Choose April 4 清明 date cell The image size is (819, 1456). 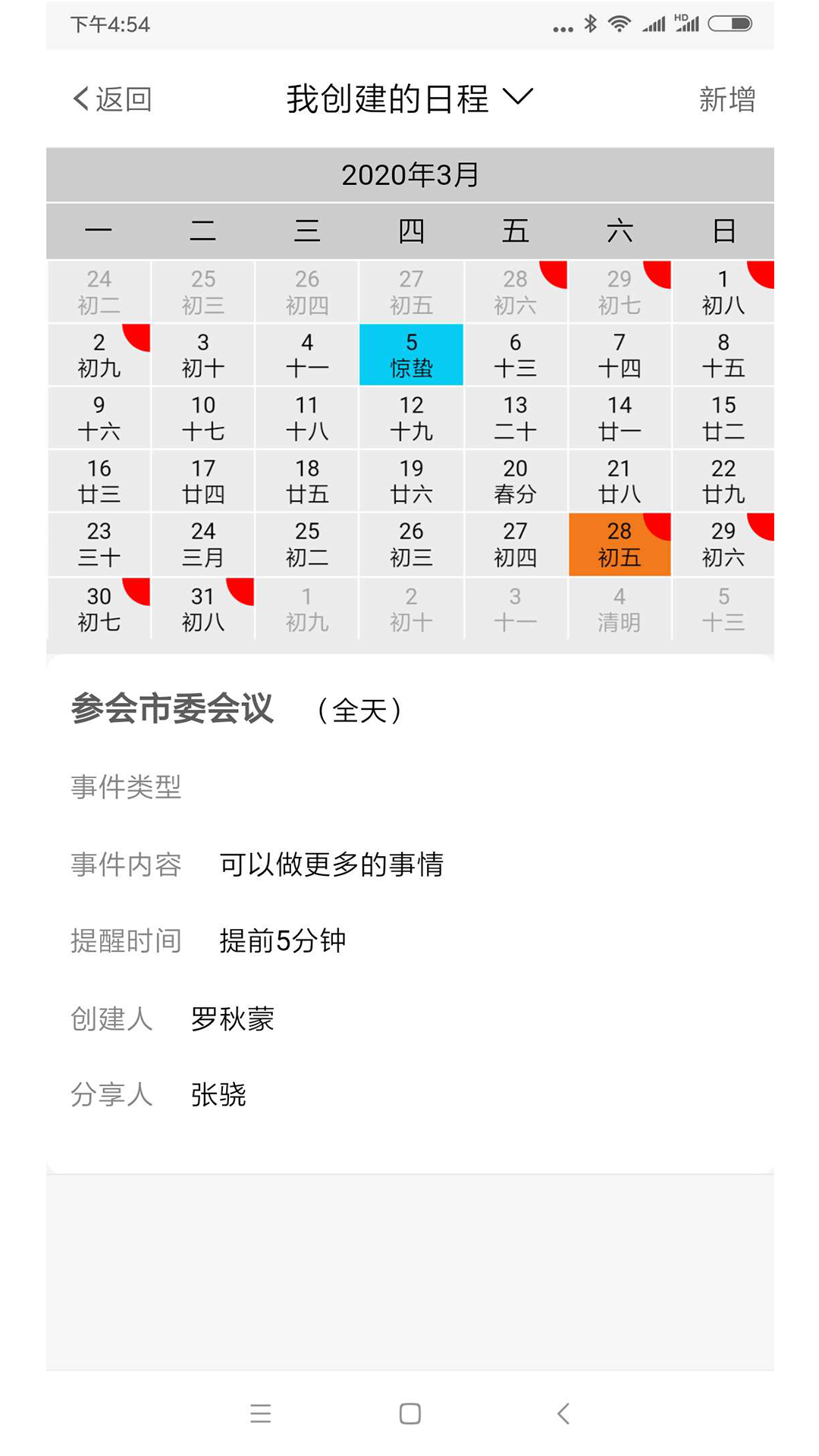click(620, 608)
